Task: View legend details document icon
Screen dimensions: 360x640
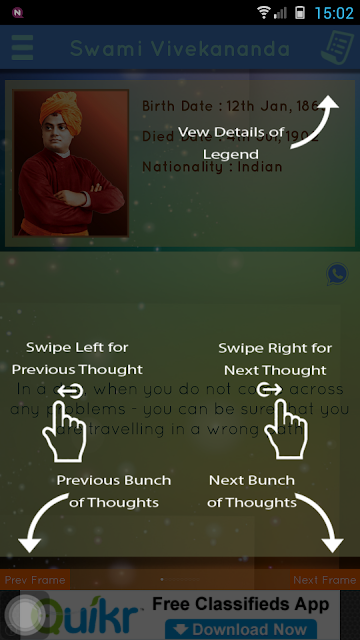Action: tap(337, 47)
